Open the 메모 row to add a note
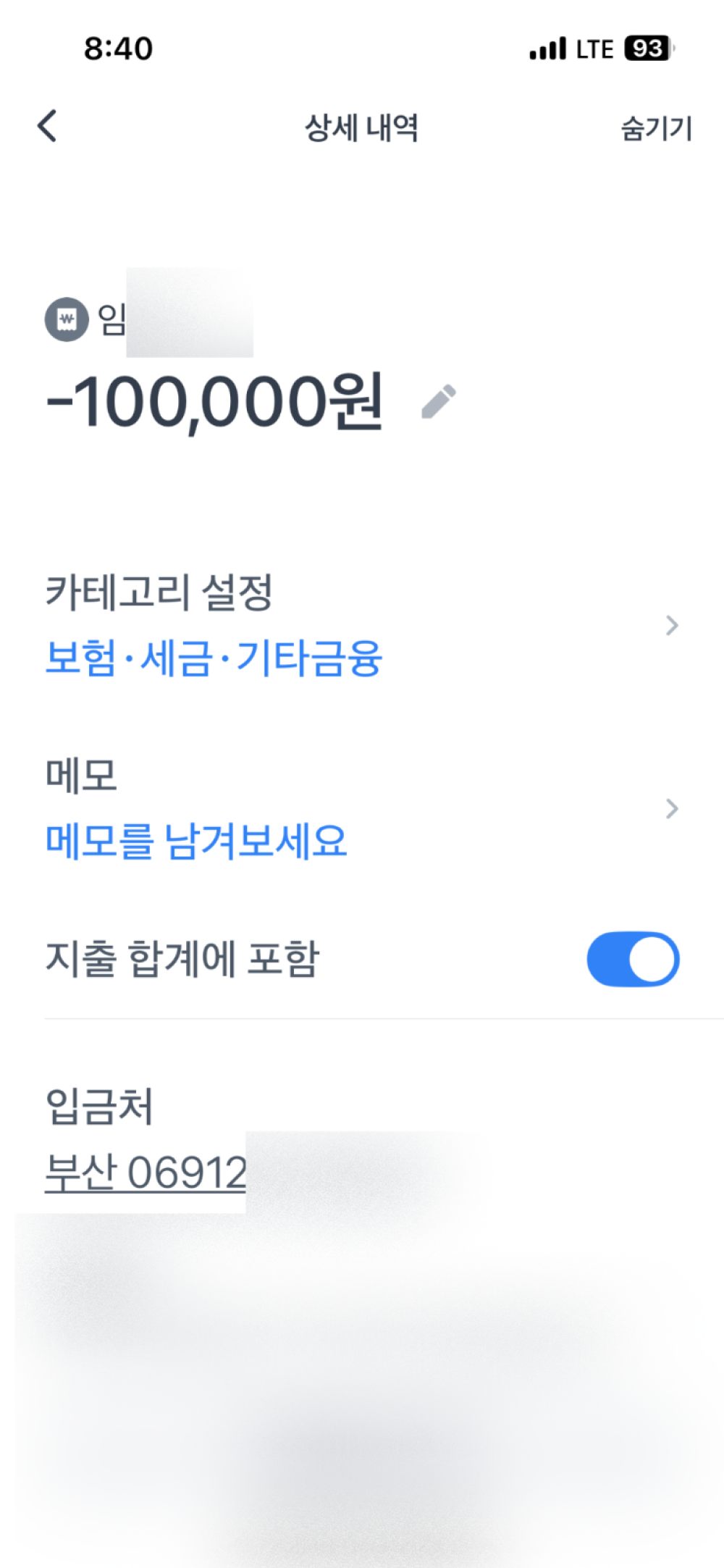724x1568 pixels. tap(362, 808)
